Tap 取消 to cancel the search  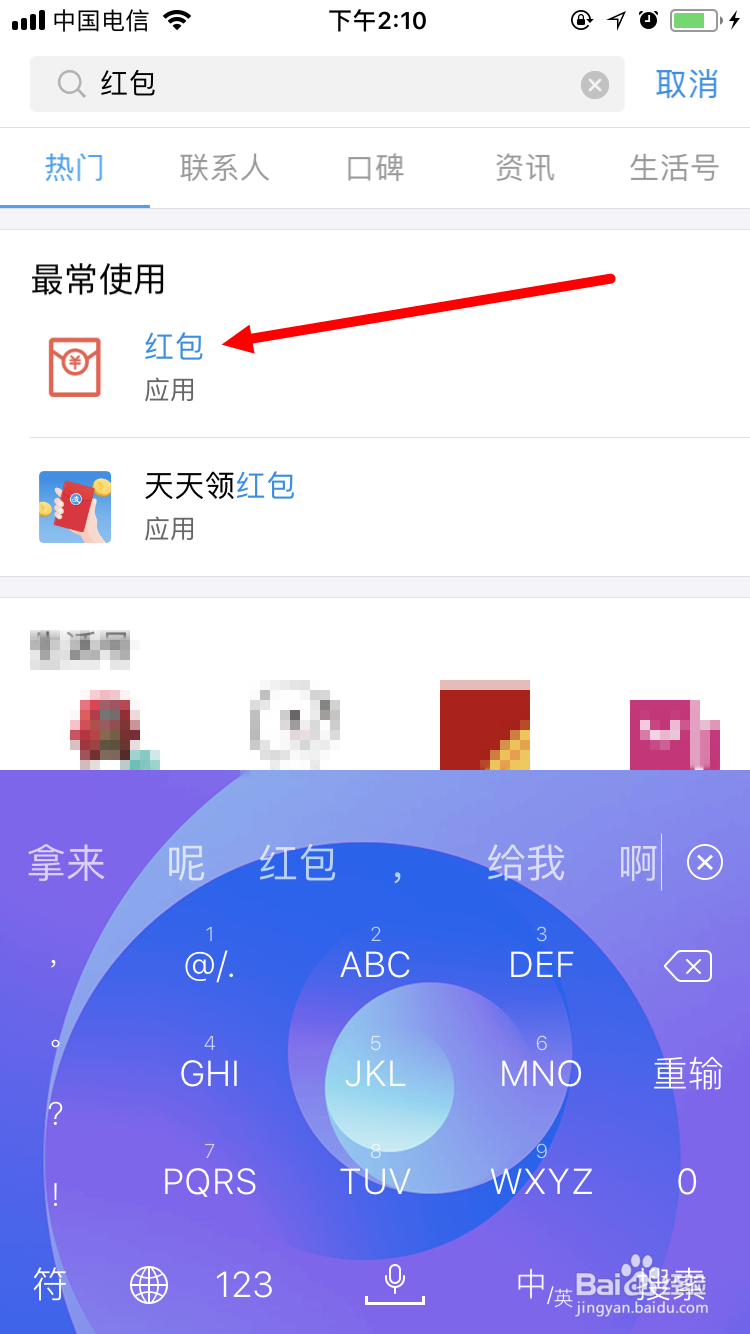click(x=687, y=84)
